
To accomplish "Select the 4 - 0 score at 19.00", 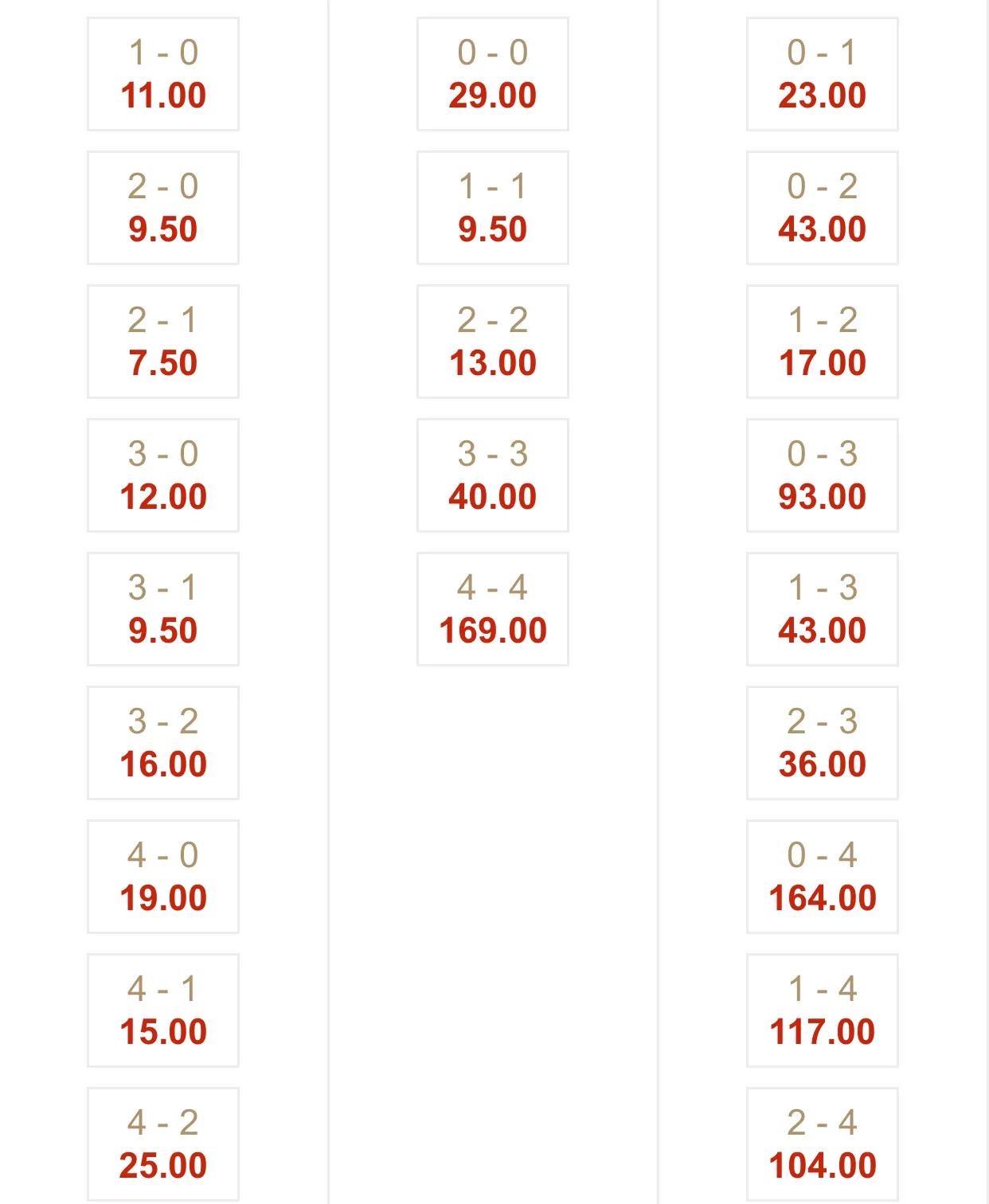I will tap(163, 877).
